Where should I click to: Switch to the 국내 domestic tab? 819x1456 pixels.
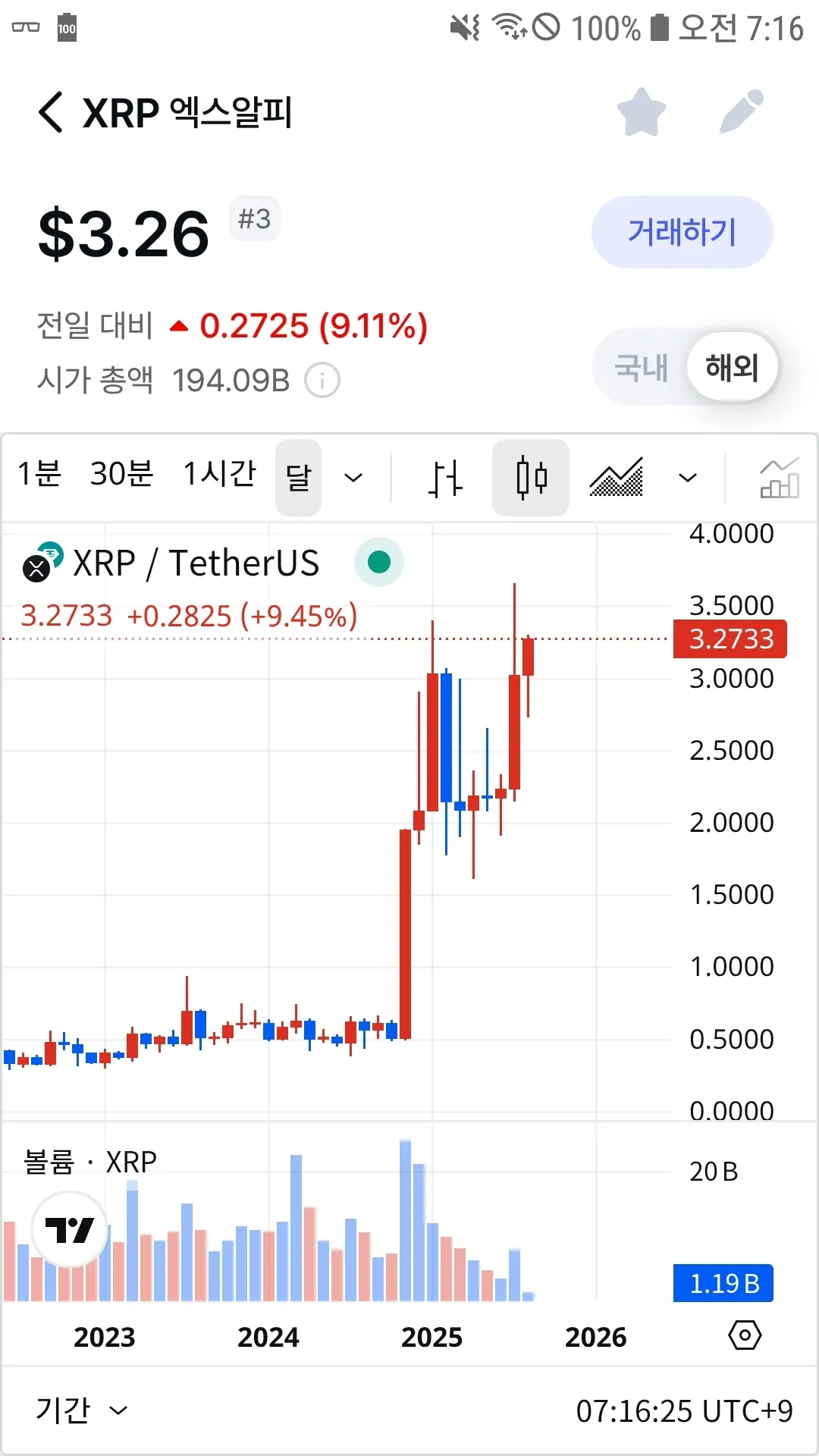click(641, 368)
